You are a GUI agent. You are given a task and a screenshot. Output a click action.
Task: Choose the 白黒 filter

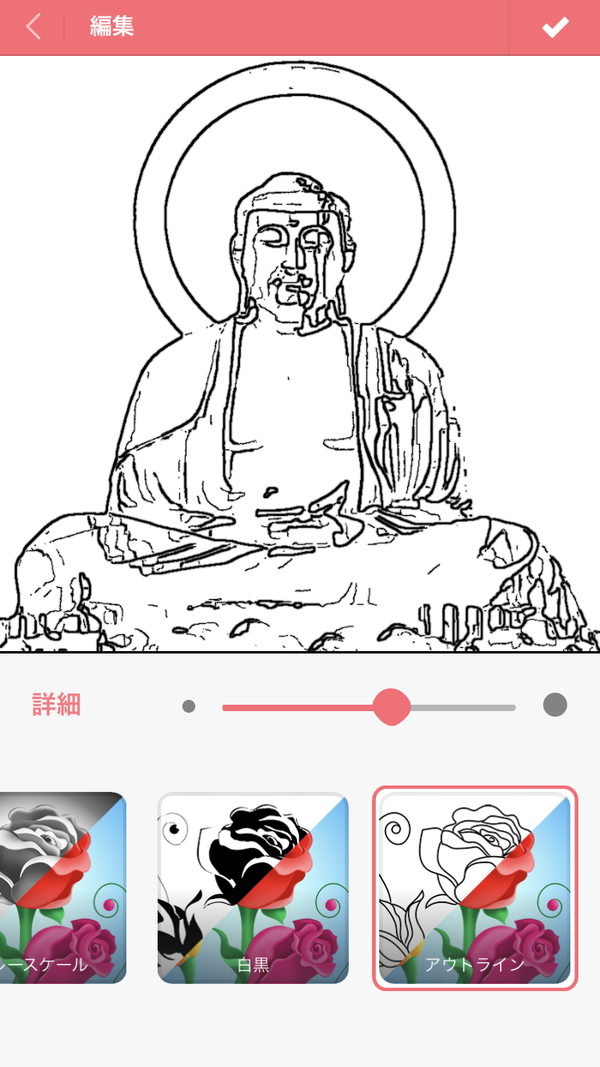tap(253, 887)
